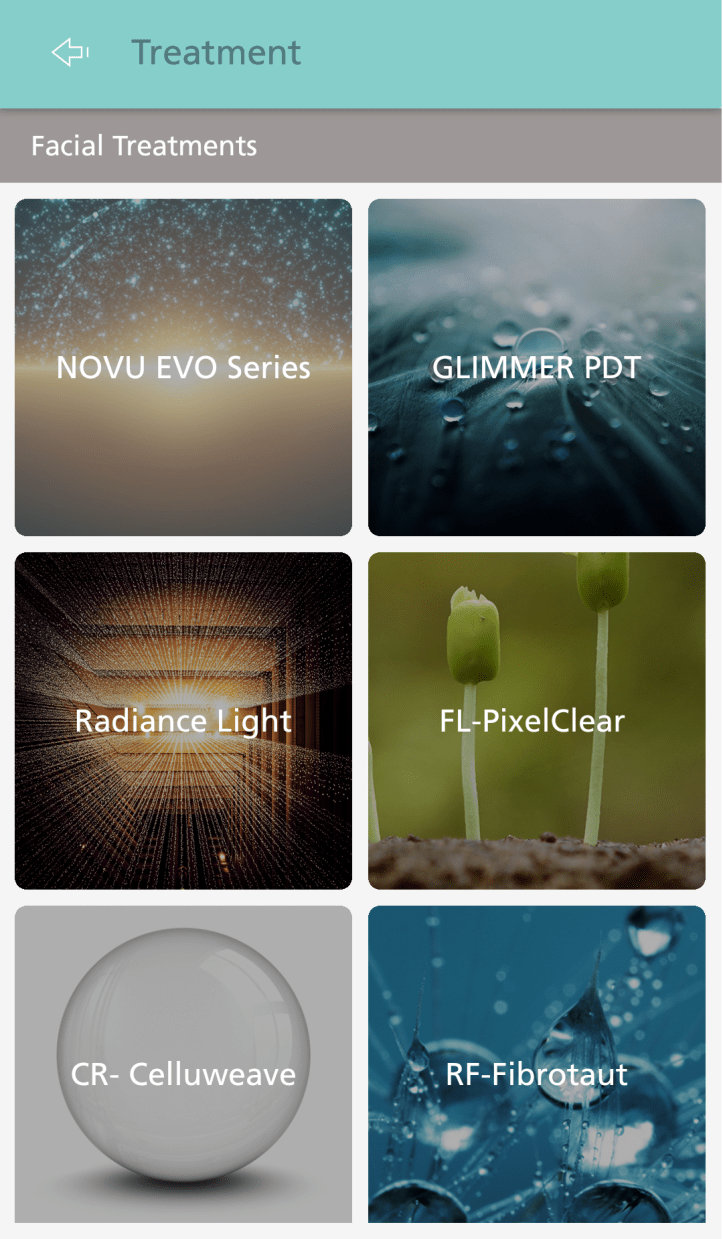Image resolution: width=723 pixels, height=1239 pixels.
Task: Tap the blue droplets image for RF-Fibrotaut
Action: tap(537, 990)
